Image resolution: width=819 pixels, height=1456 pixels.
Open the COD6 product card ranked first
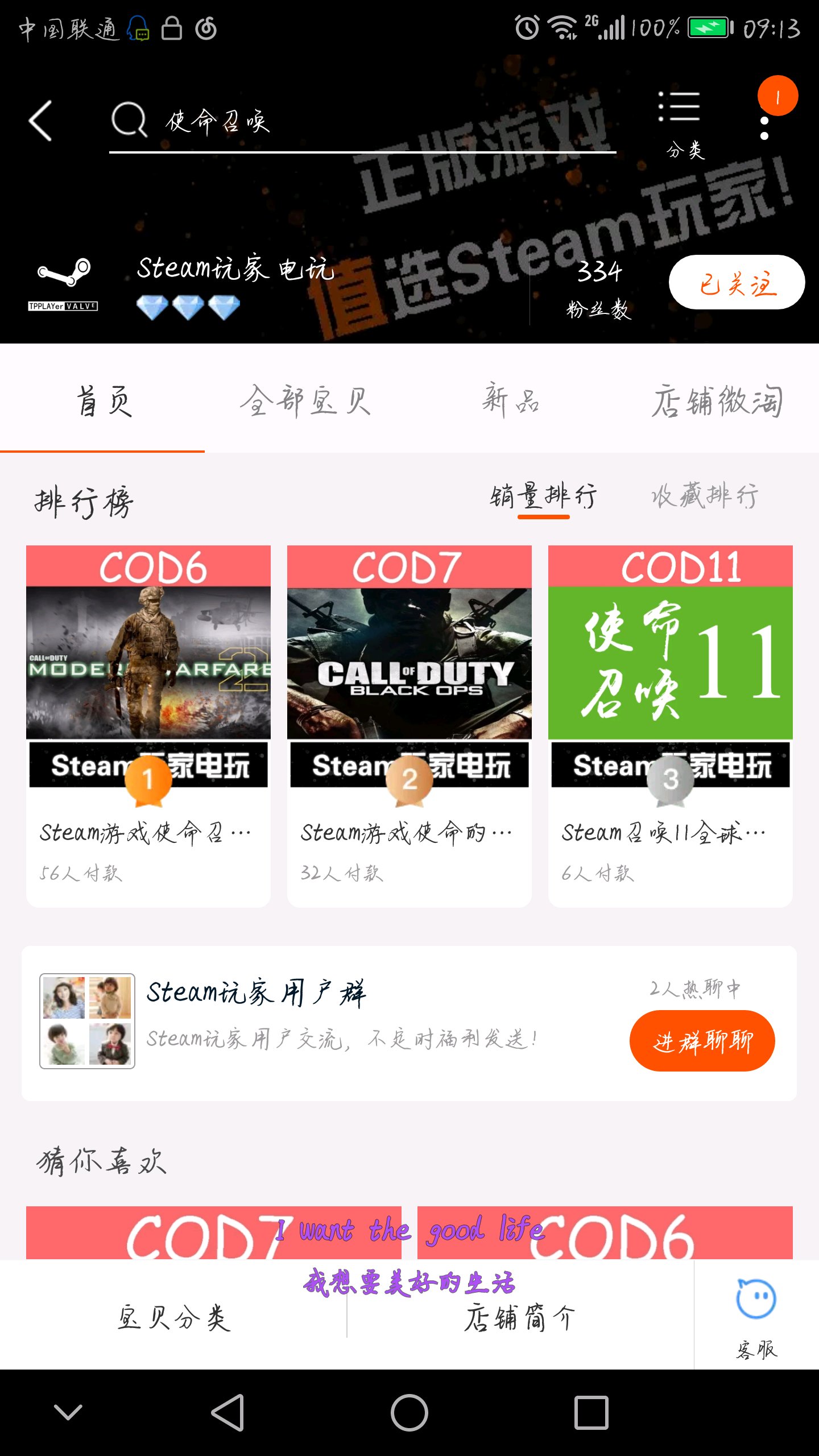(x=148, y=725)
